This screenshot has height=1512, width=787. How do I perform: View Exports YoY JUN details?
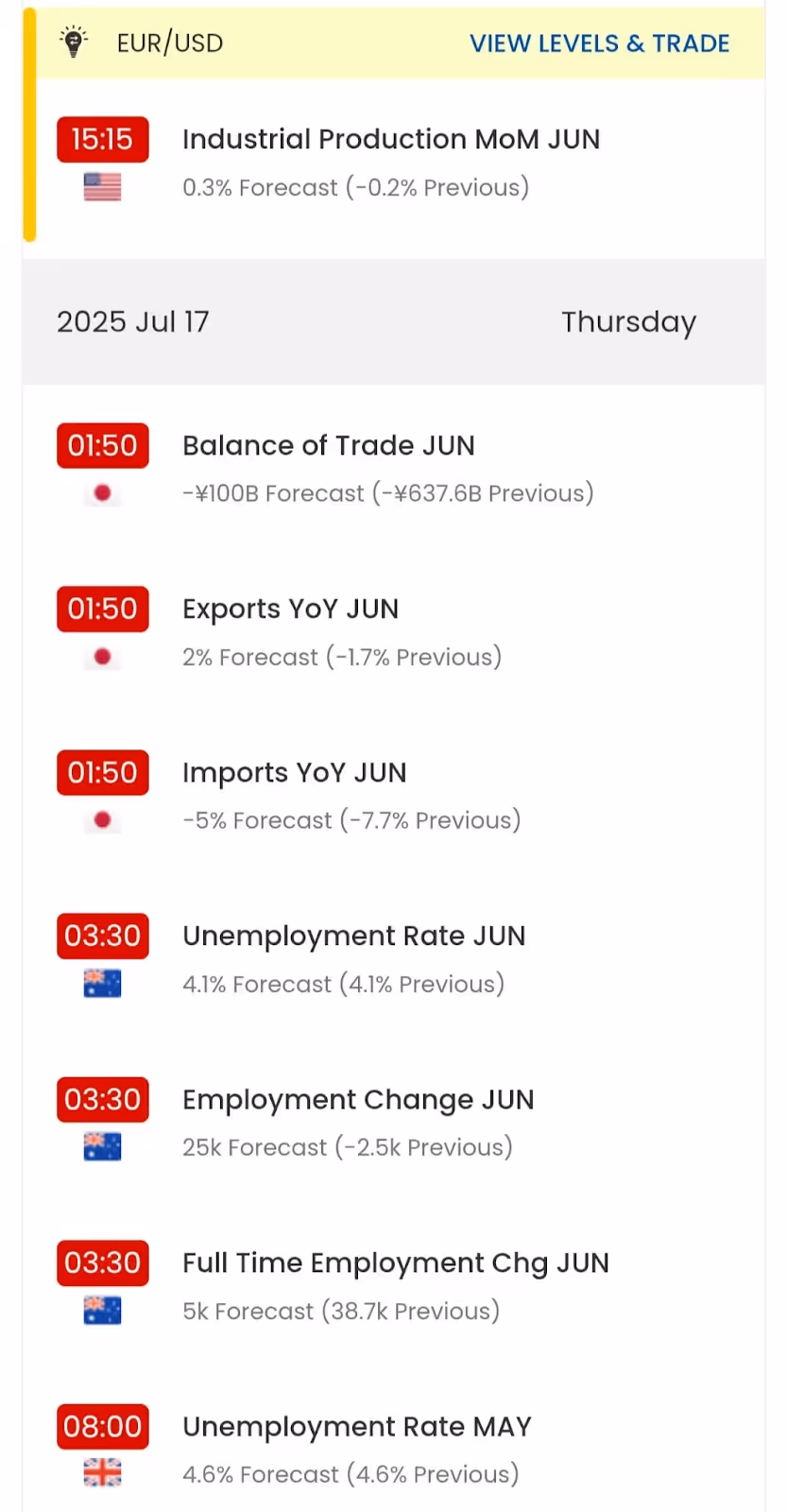click(290, 610)
